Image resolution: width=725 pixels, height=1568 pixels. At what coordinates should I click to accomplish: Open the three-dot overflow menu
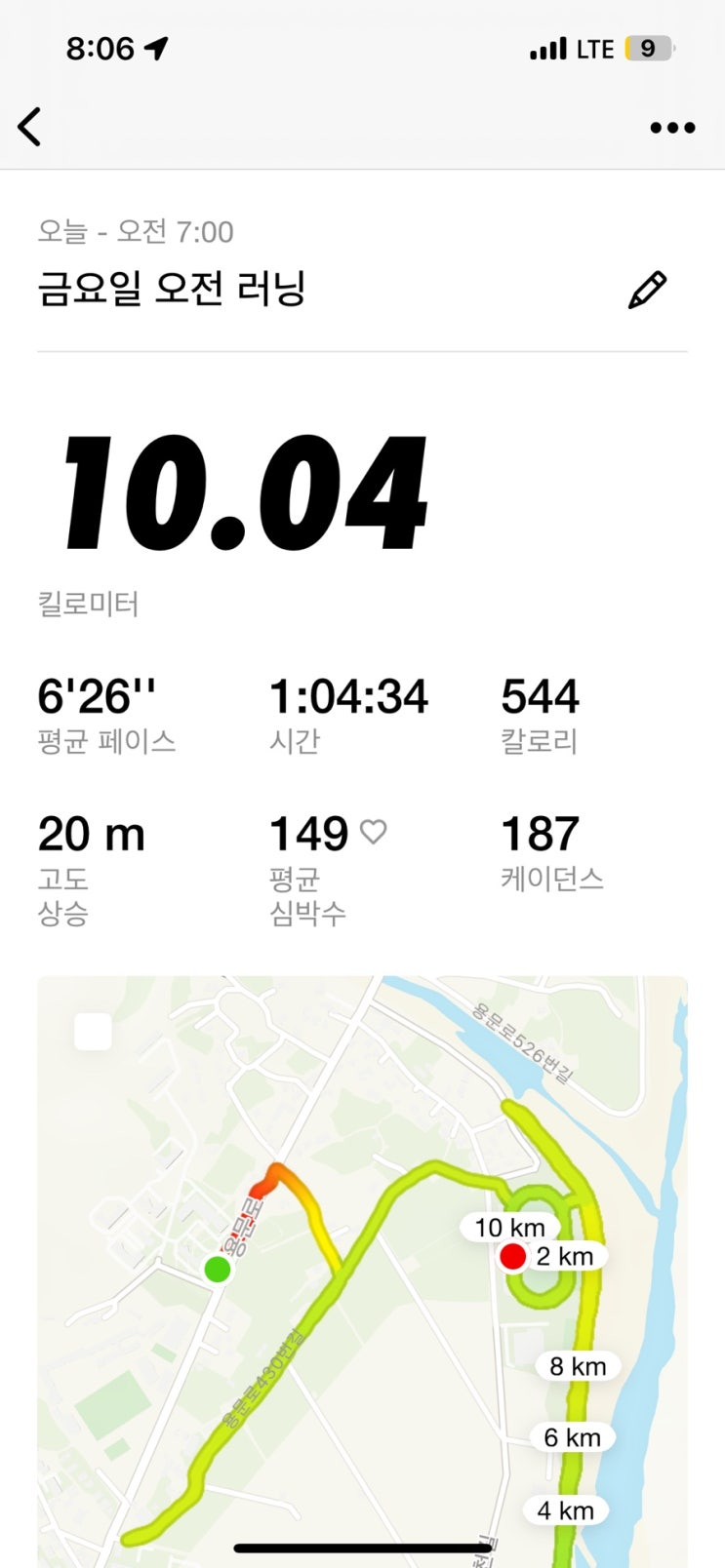[672, 128]
